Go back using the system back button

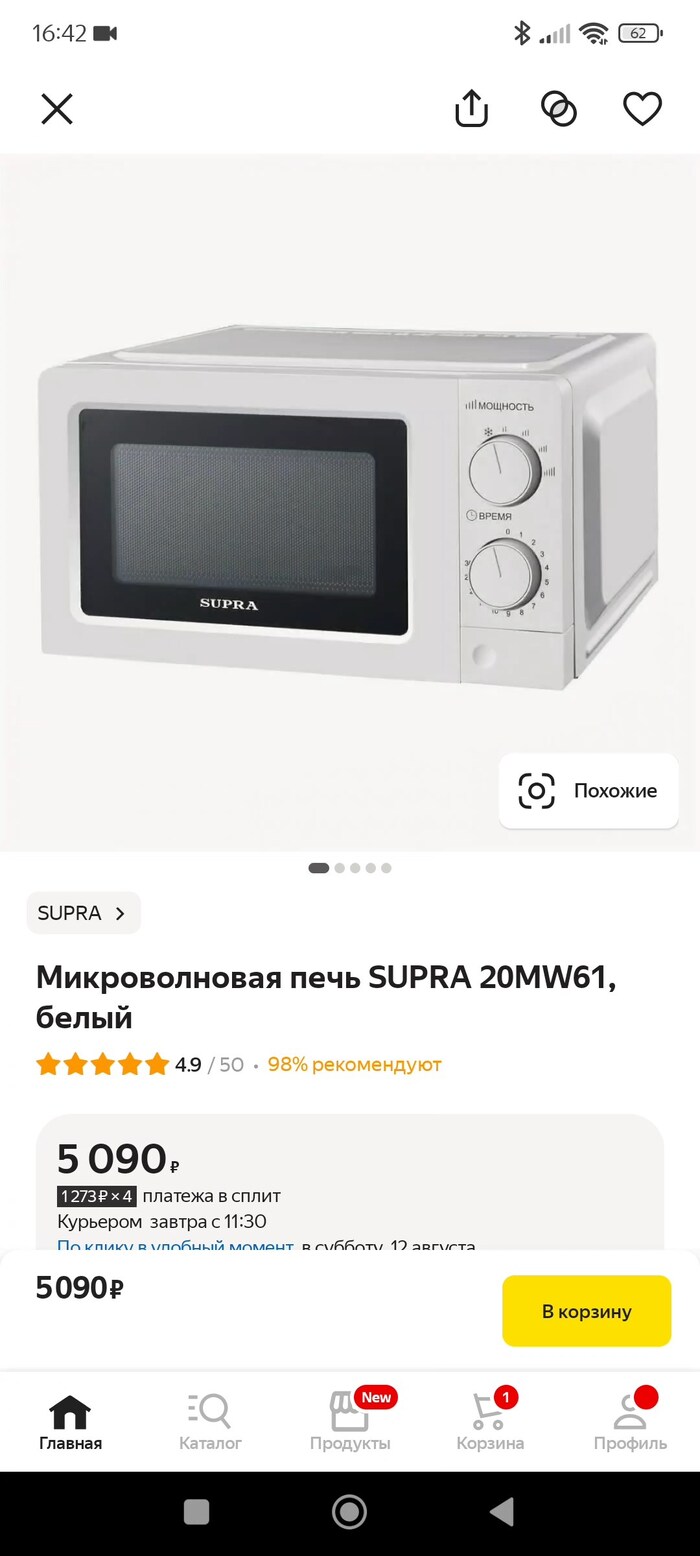(x=502, y=1512)
